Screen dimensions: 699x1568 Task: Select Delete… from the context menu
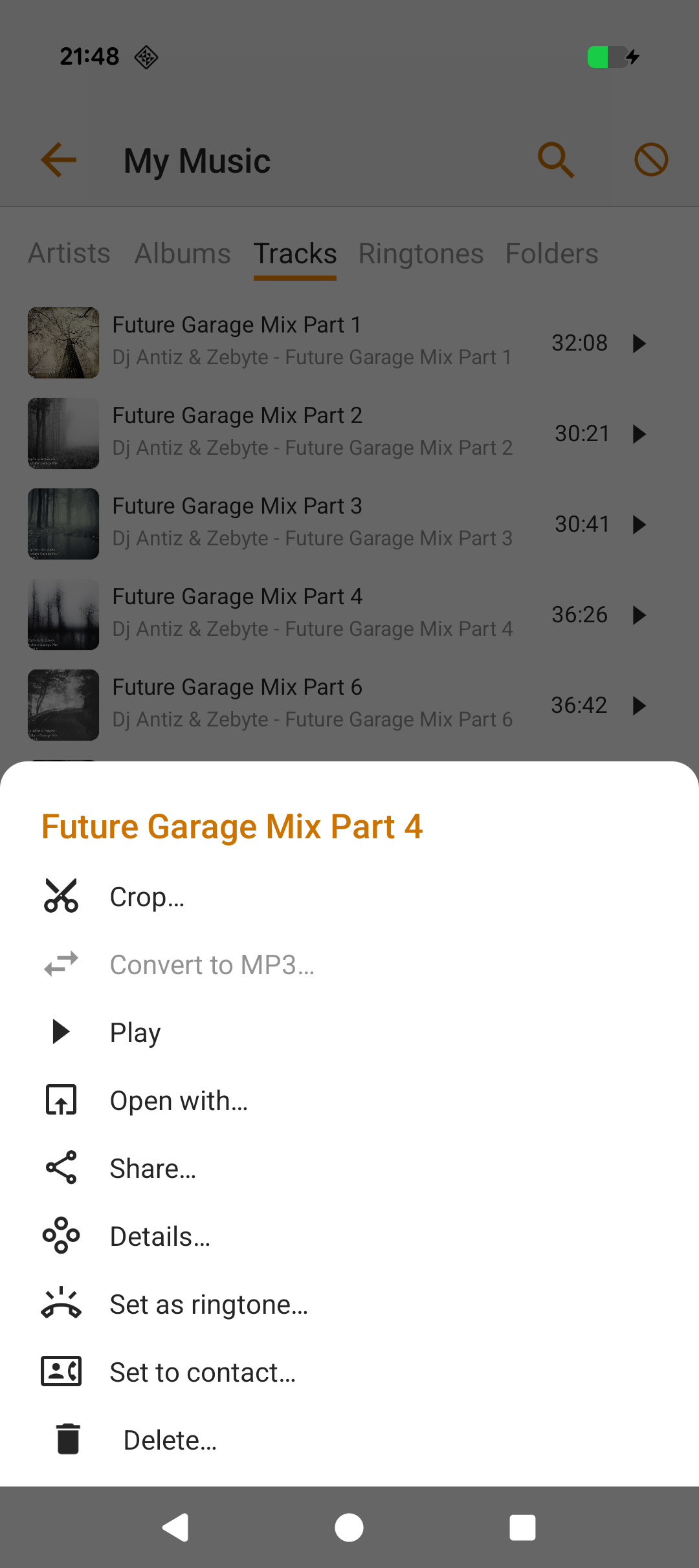170,1440
